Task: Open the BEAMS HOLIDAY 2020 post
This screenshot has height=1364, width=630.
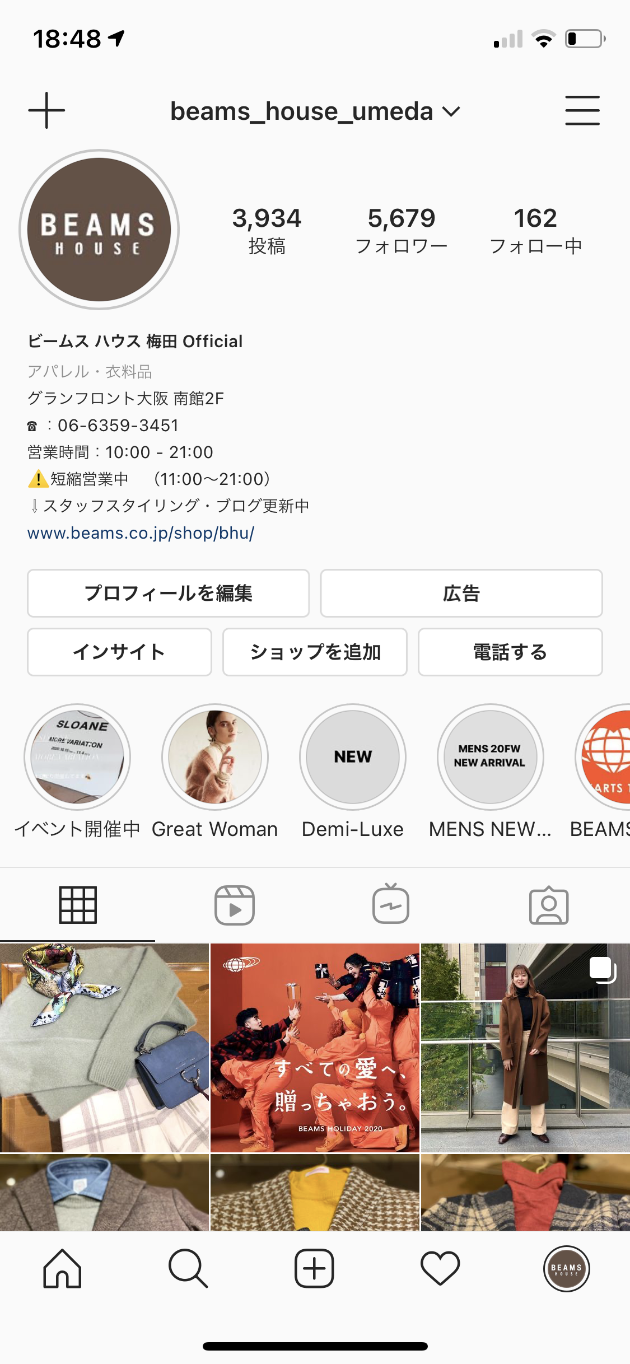Action: (x=315, y=1047)
